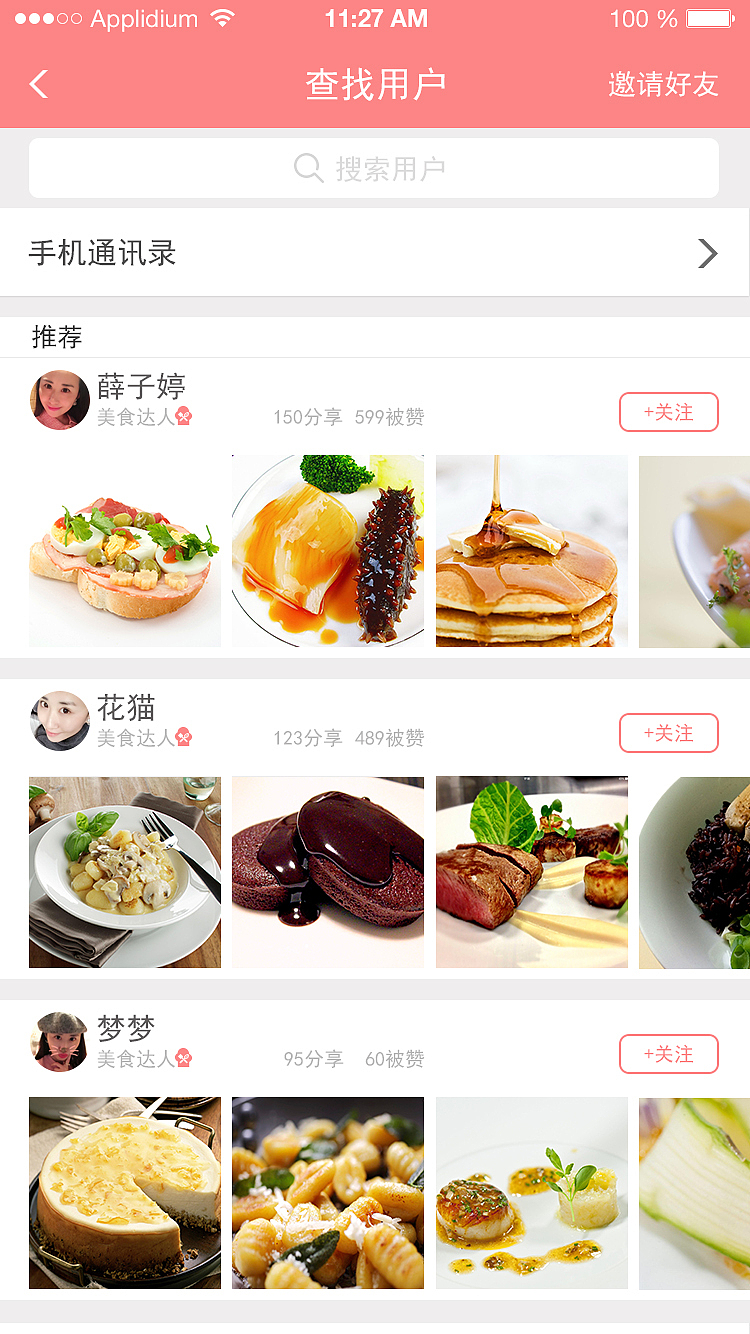This screenshot has height=1334, width=750.
Task: Tap 薛子婷's profile avatar
Action: 60,399
